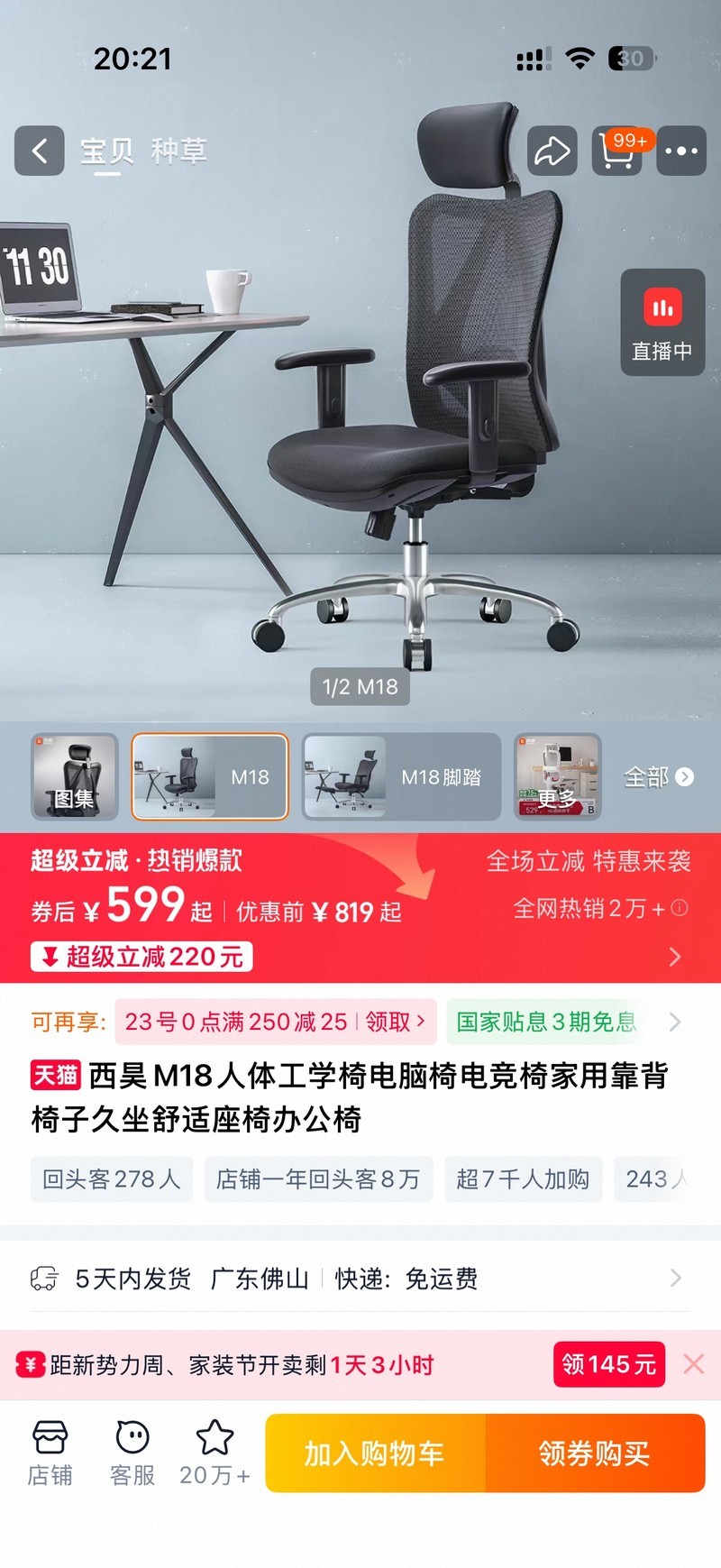
Task: Expand the shipping info row 5天内发货
Action: (x=360, y=1278)
